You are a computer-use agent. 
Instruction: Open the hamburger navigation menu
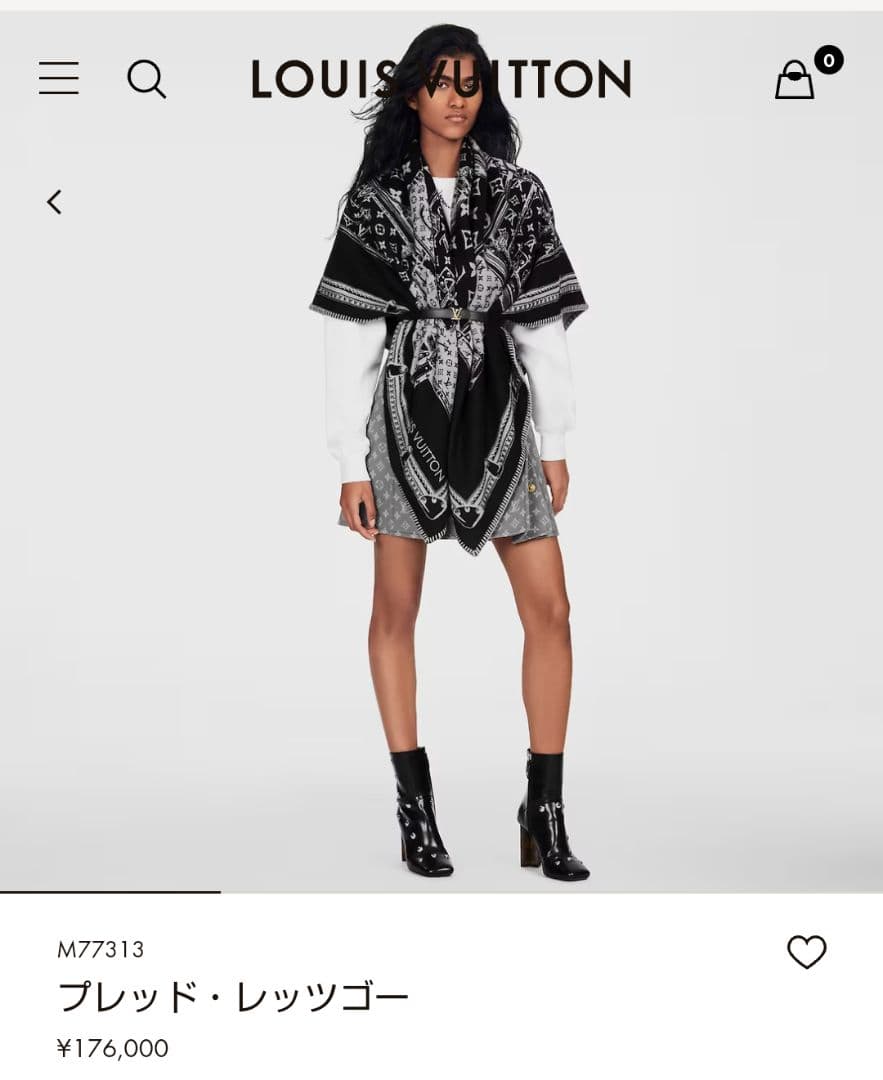click(59, 78)
